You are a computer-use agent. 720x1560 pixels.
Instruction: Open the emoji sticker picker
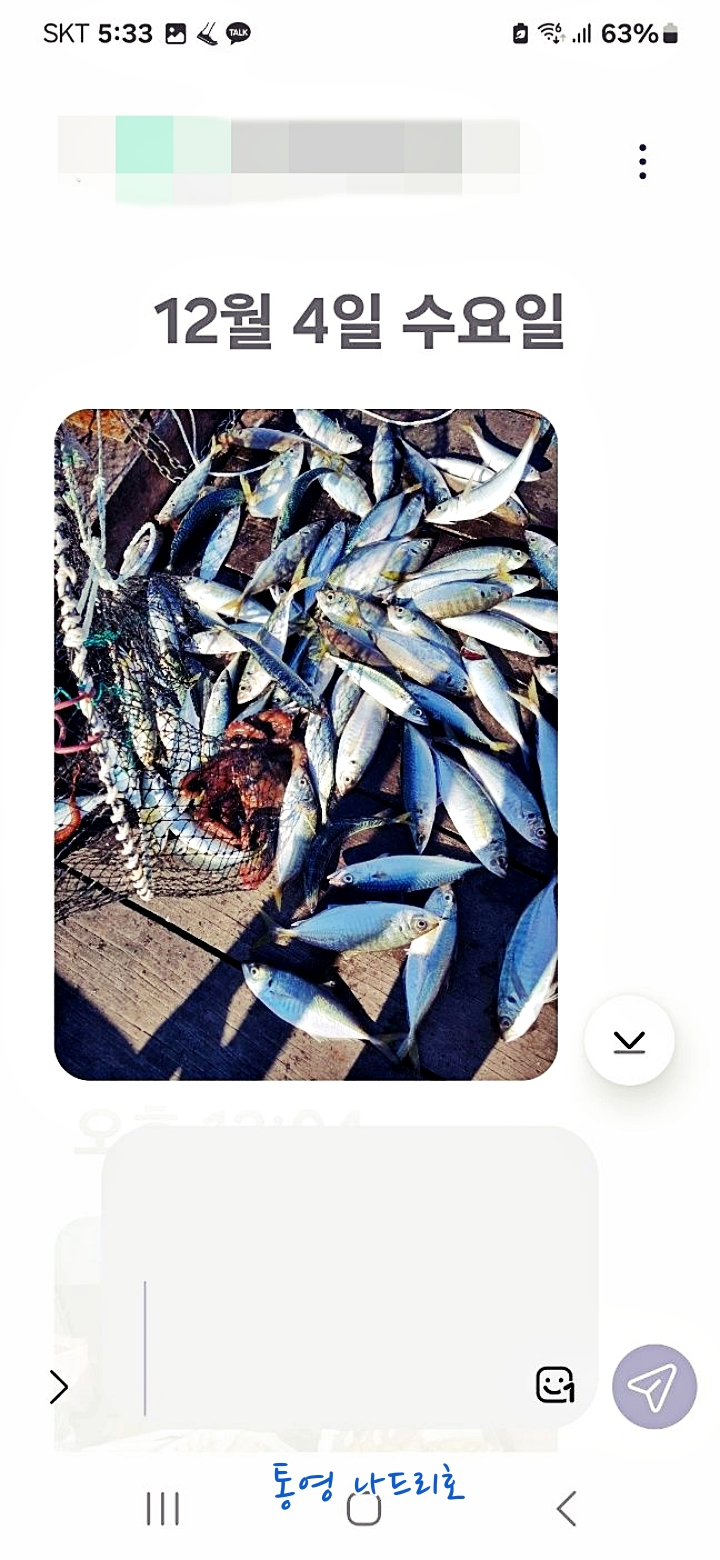pyautogui.click(x=555, y=1385)
